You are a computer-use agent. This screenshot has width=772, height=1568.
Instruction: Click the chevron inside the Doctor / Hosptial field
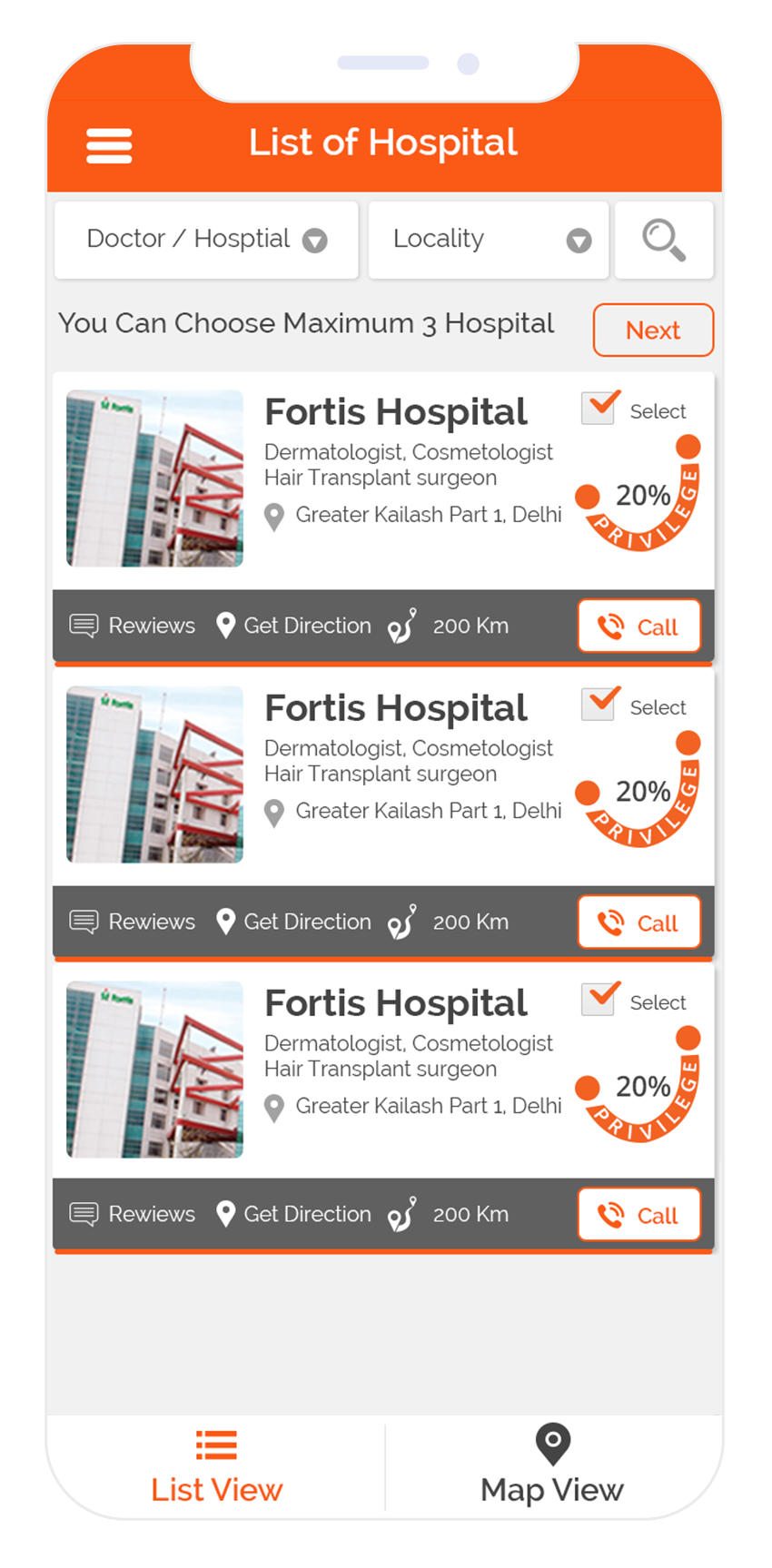point(315,241)
